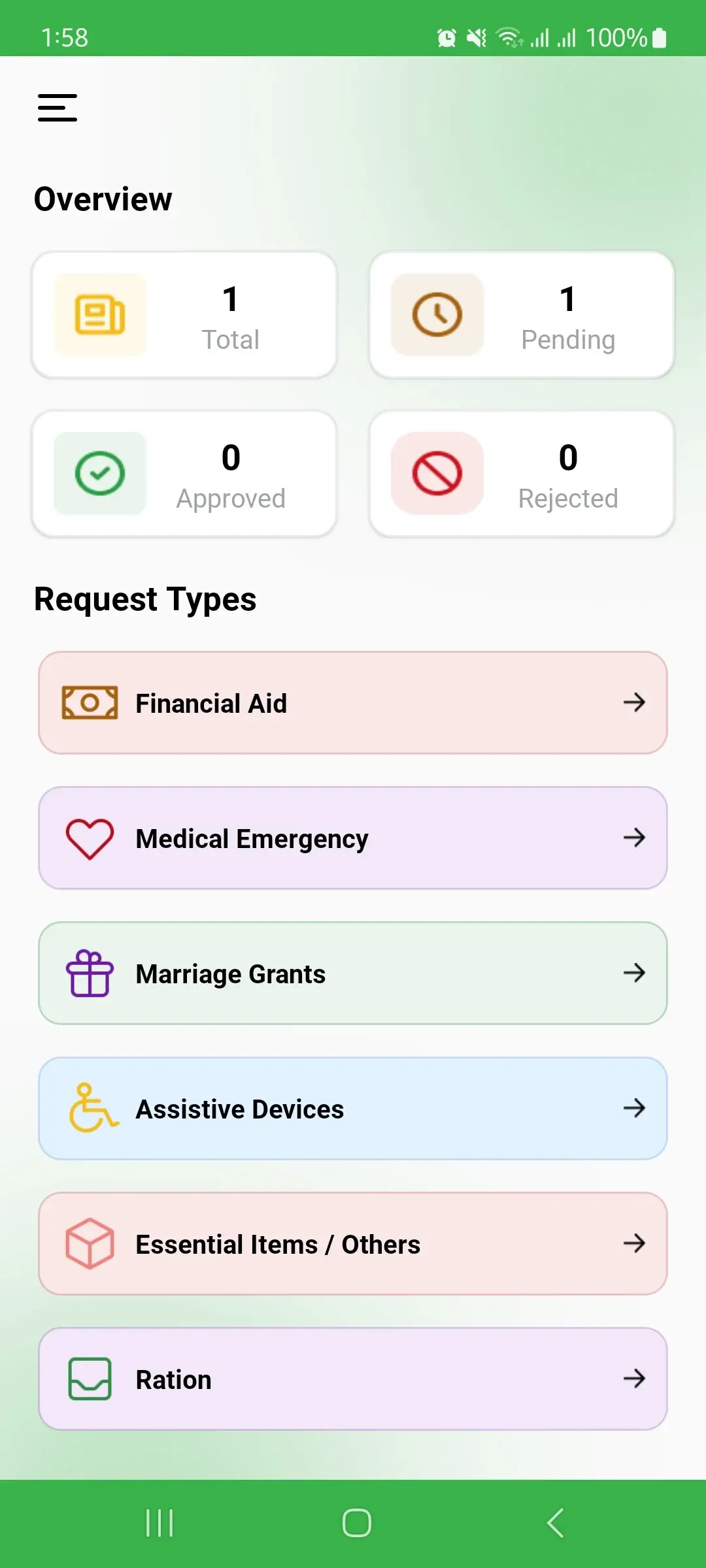The height and width of the screenshot is (1568, 706).
Task: Select the Approved checkmark icon
Action: (x=99, y=473)
